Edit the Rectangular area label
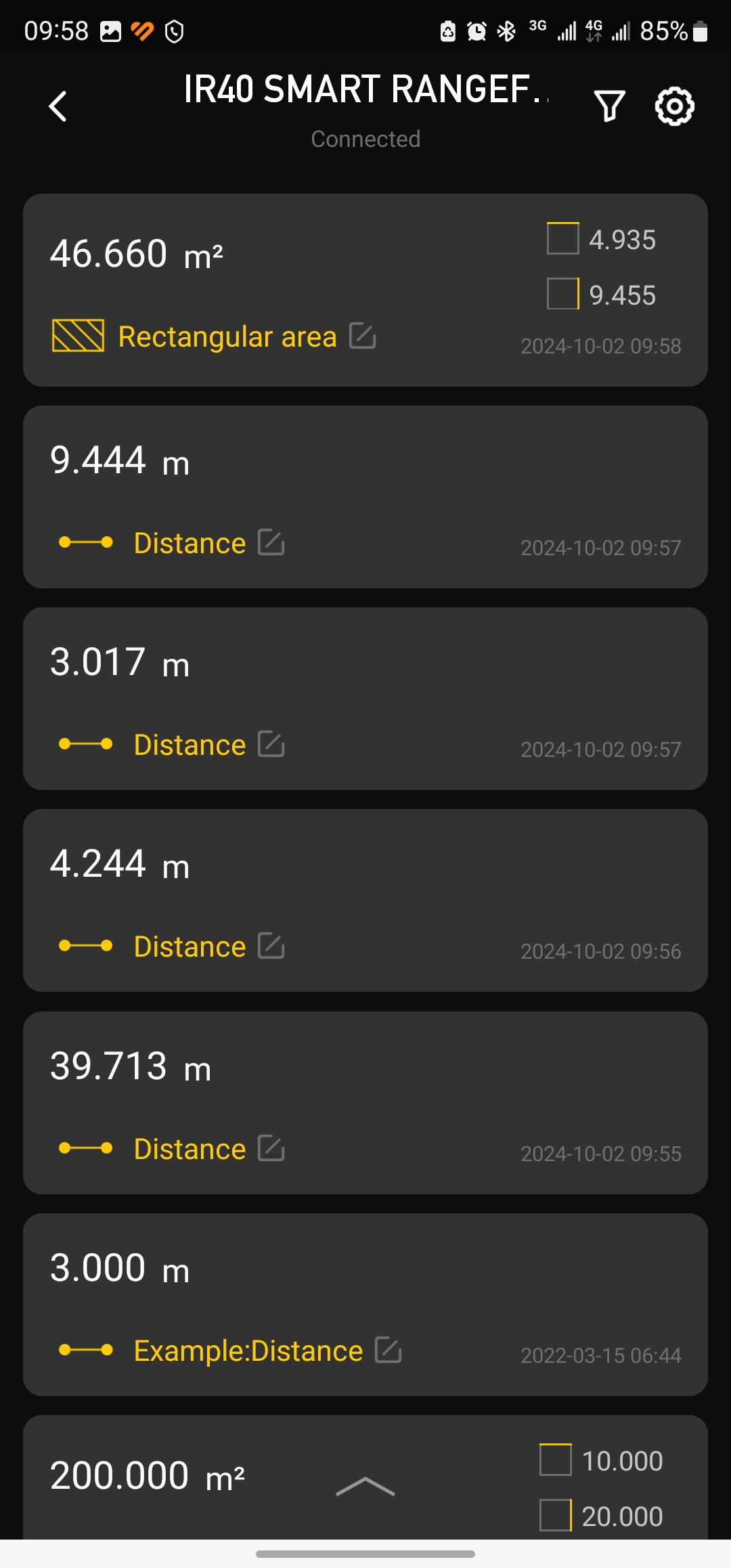This screenshot has height=1568, width=731. (363, 336)
